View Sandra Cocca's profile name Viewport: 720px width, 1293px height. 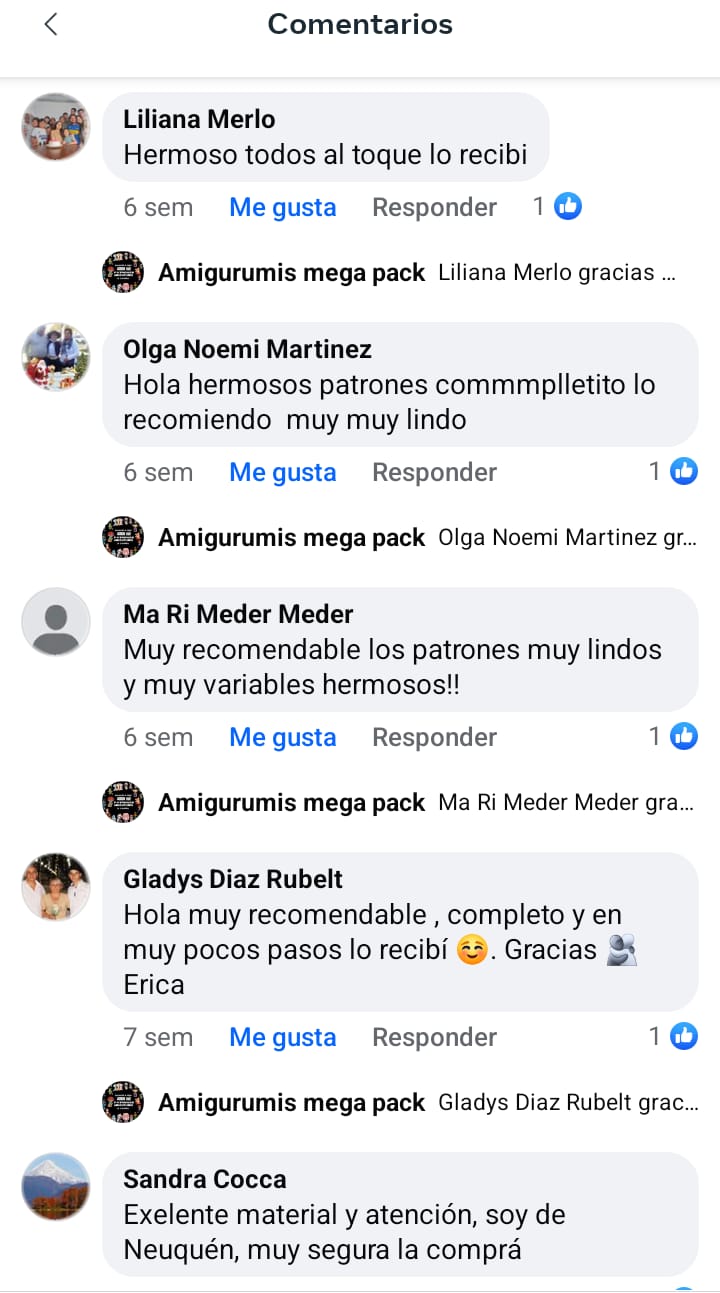[204, 1179]
